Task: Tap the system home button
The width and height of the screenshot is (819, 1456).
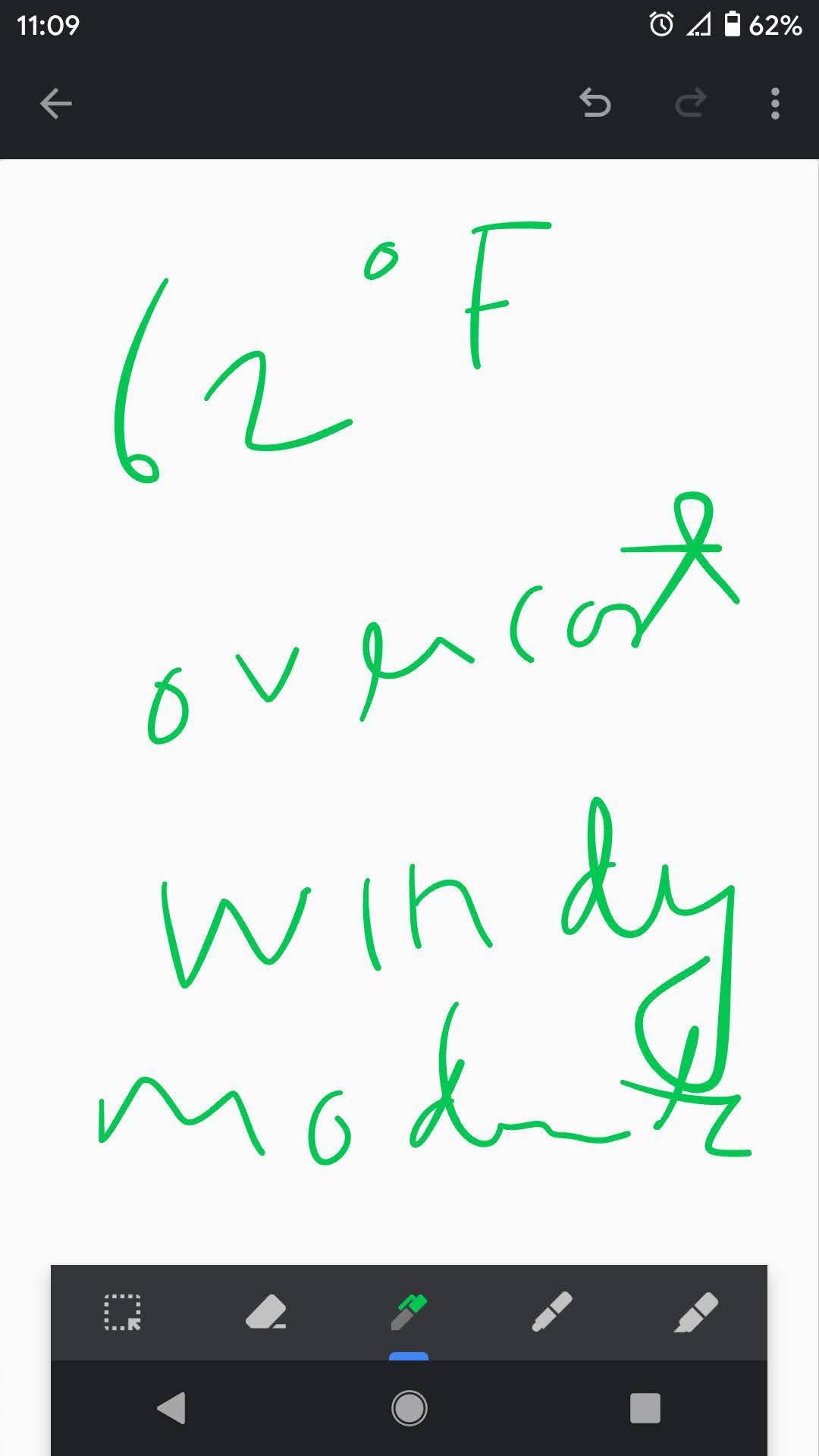Action: click(409, 1408)
